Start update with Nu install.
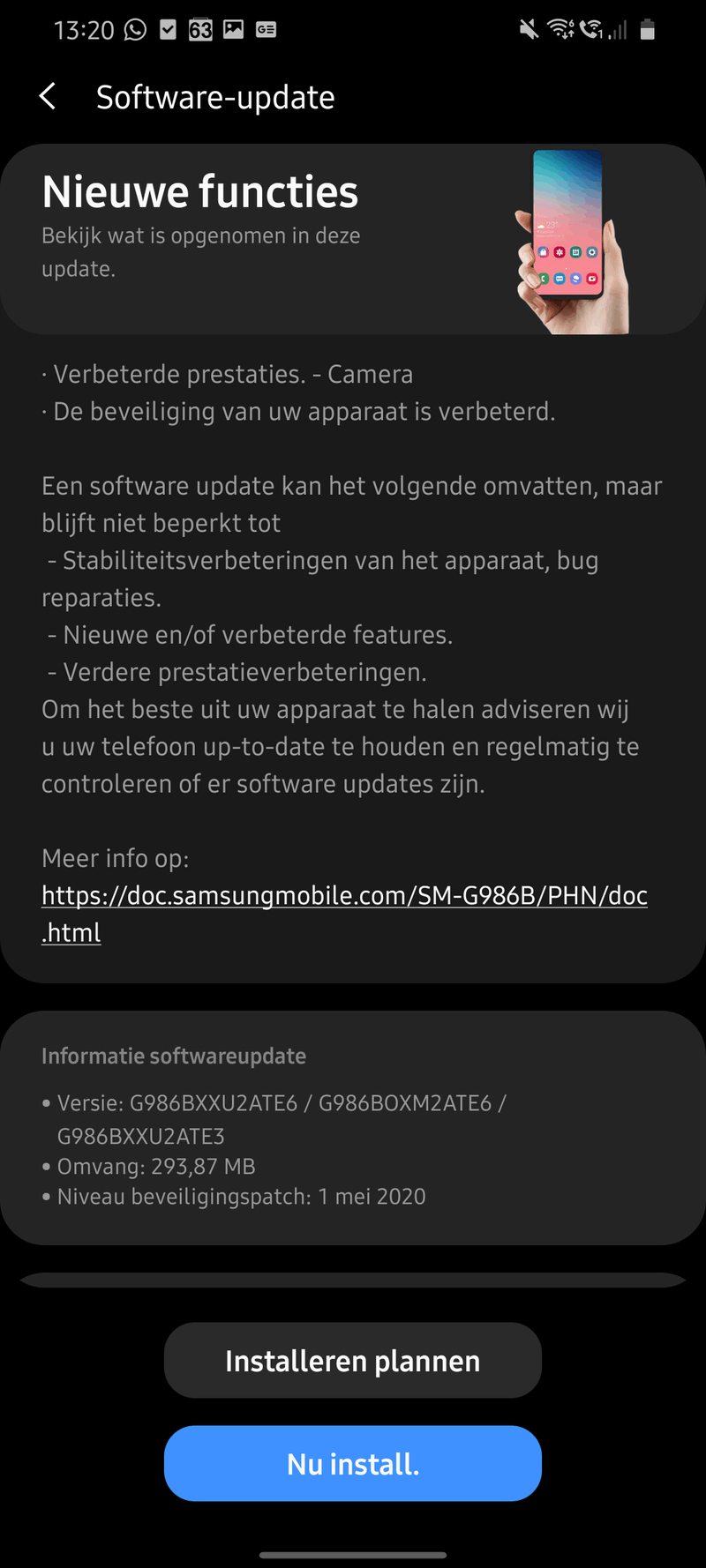Image resolution: width=706 pixels, height=1568 pixels. tap(352, 1464)
